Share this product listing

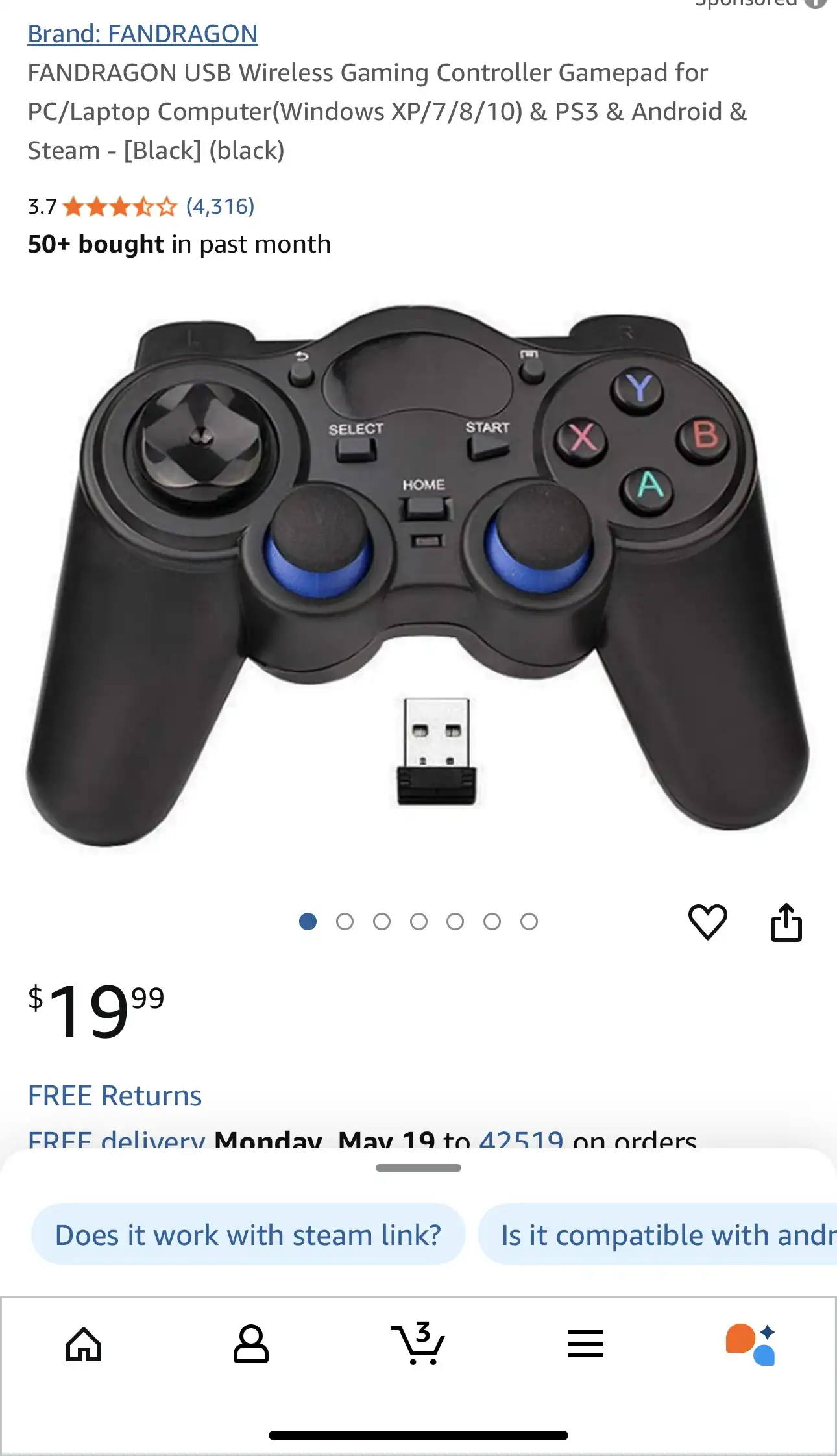(x=786, y=922)
